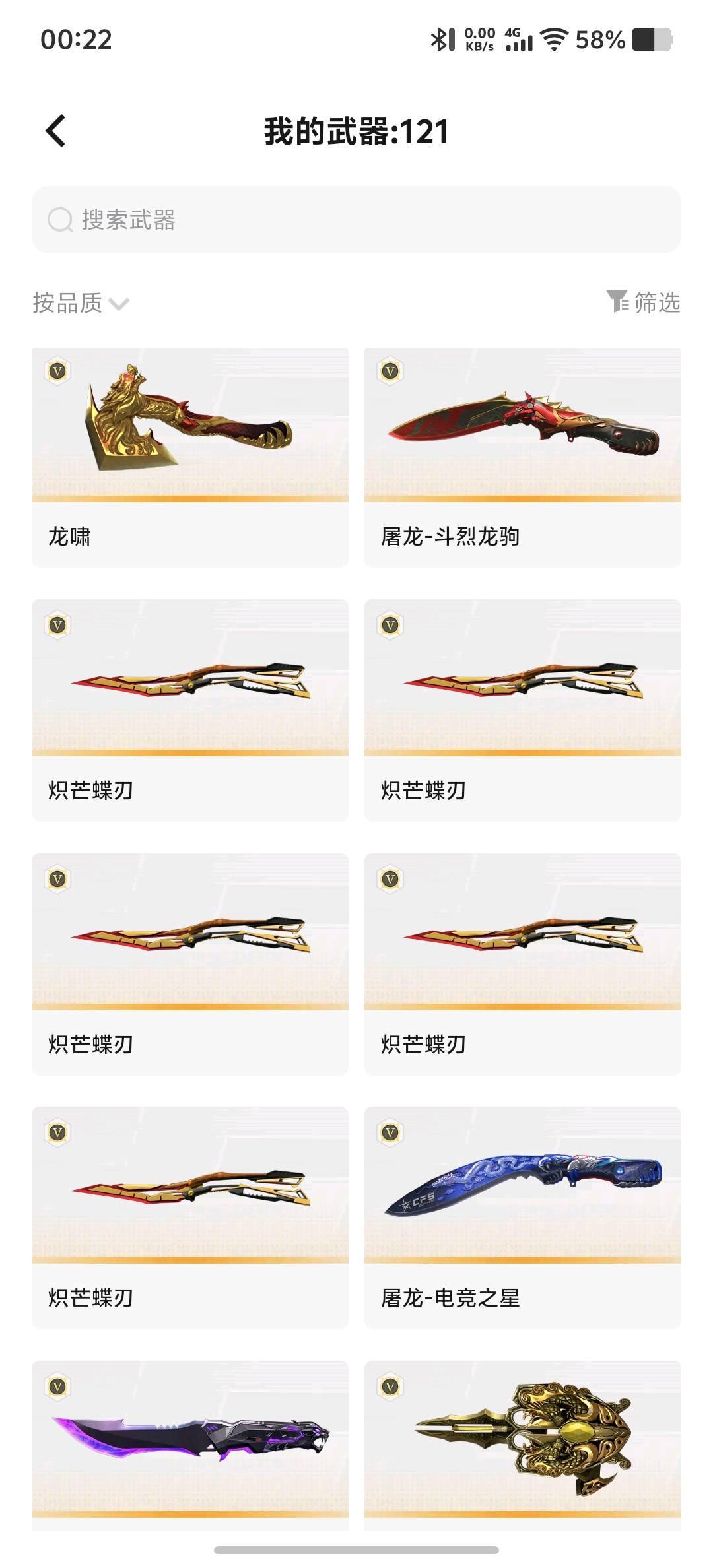Go back using the top-left arrow
The image size is (713, 1568).
pos(56,131)
